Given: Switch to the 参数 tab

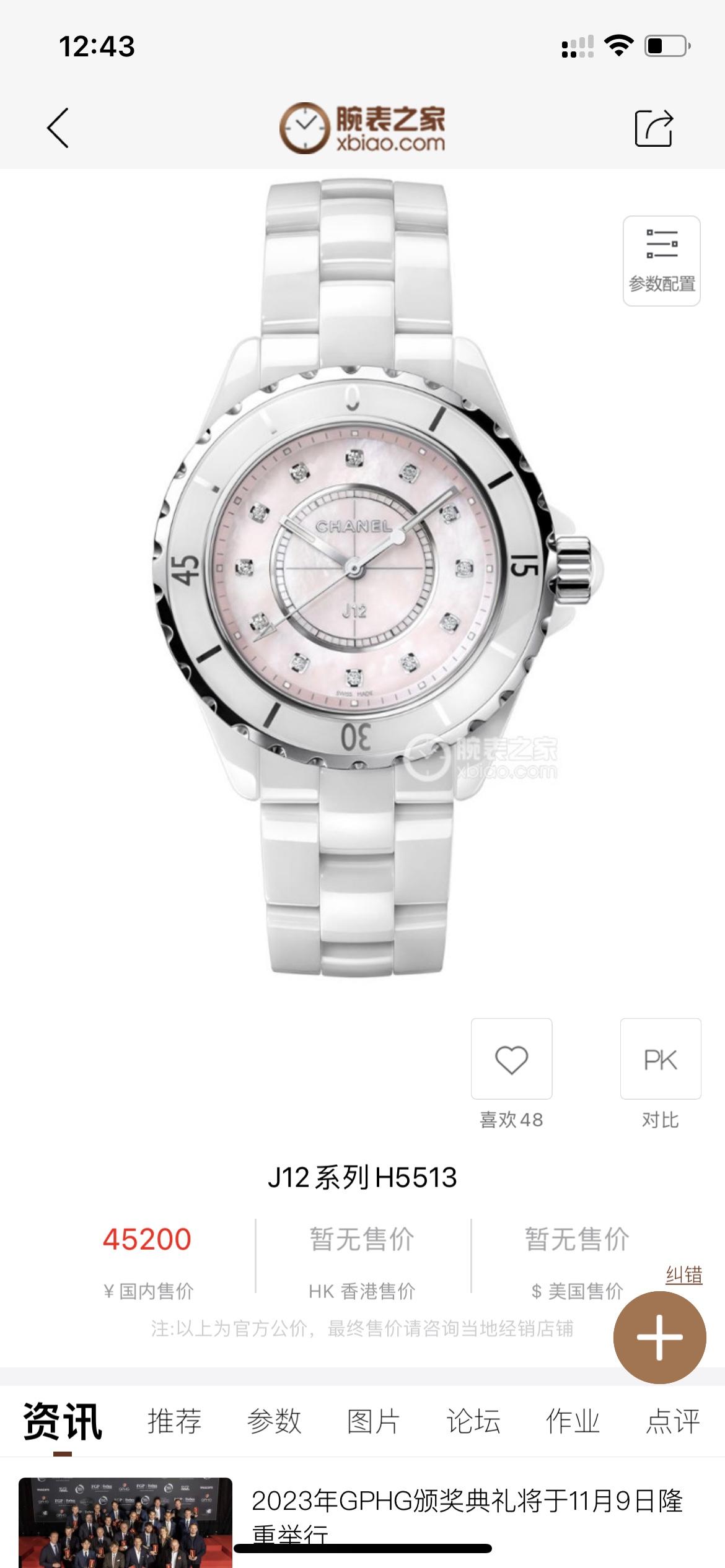Looking at the screenshot, I should pos(274,1421).
